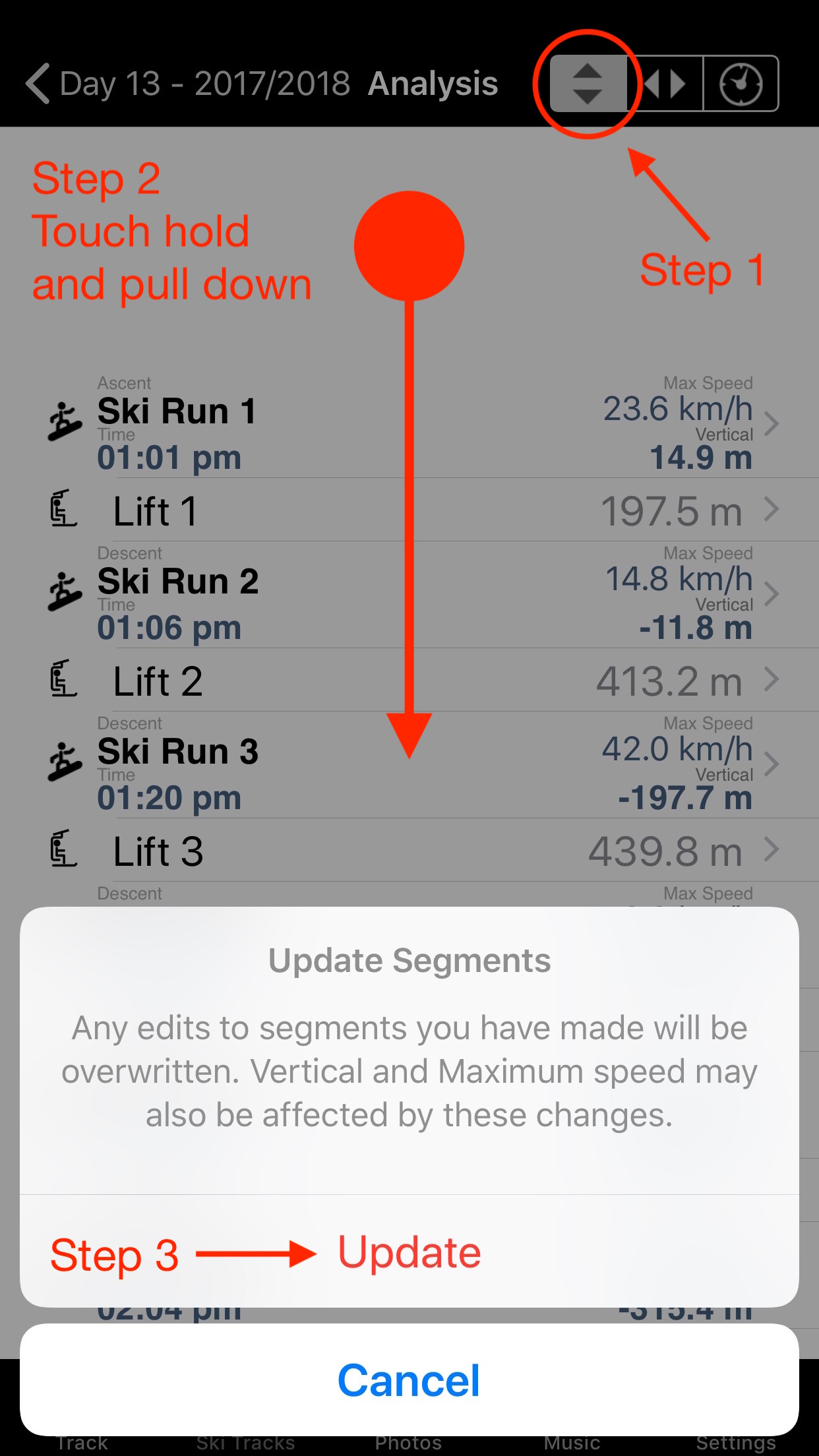Select the left-right arrows segment
Viewport: 819px width, 1456px height.
(665, 84)
